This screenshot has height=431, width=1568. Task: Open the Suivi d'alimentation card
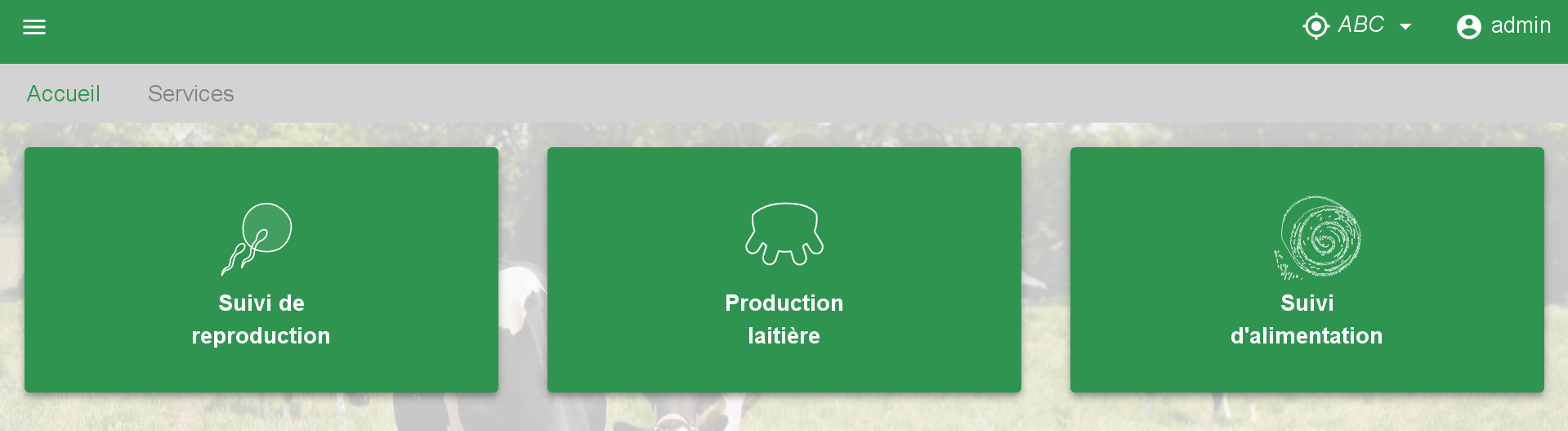(1307, 270)
